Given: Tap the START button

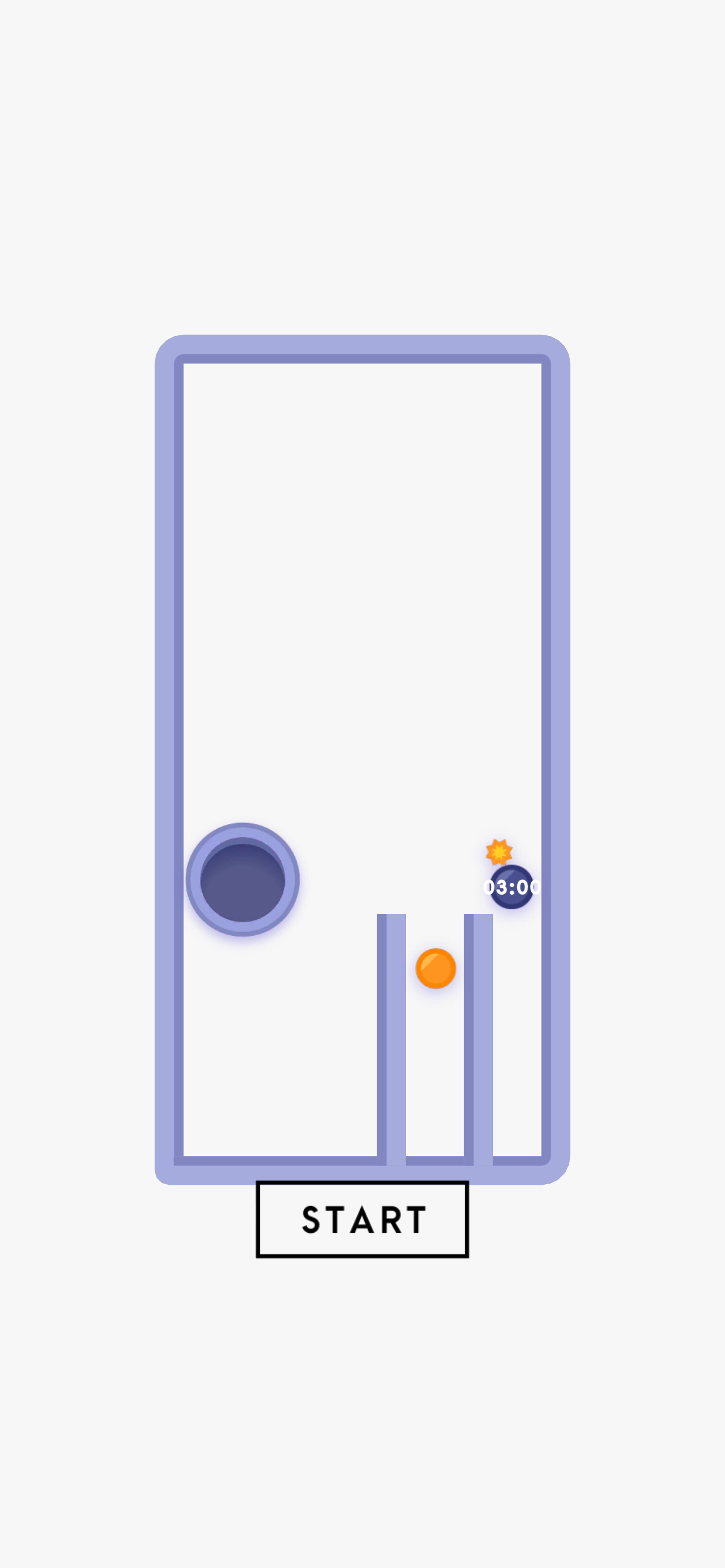Looking at the screenshot, I should 363,1219.
